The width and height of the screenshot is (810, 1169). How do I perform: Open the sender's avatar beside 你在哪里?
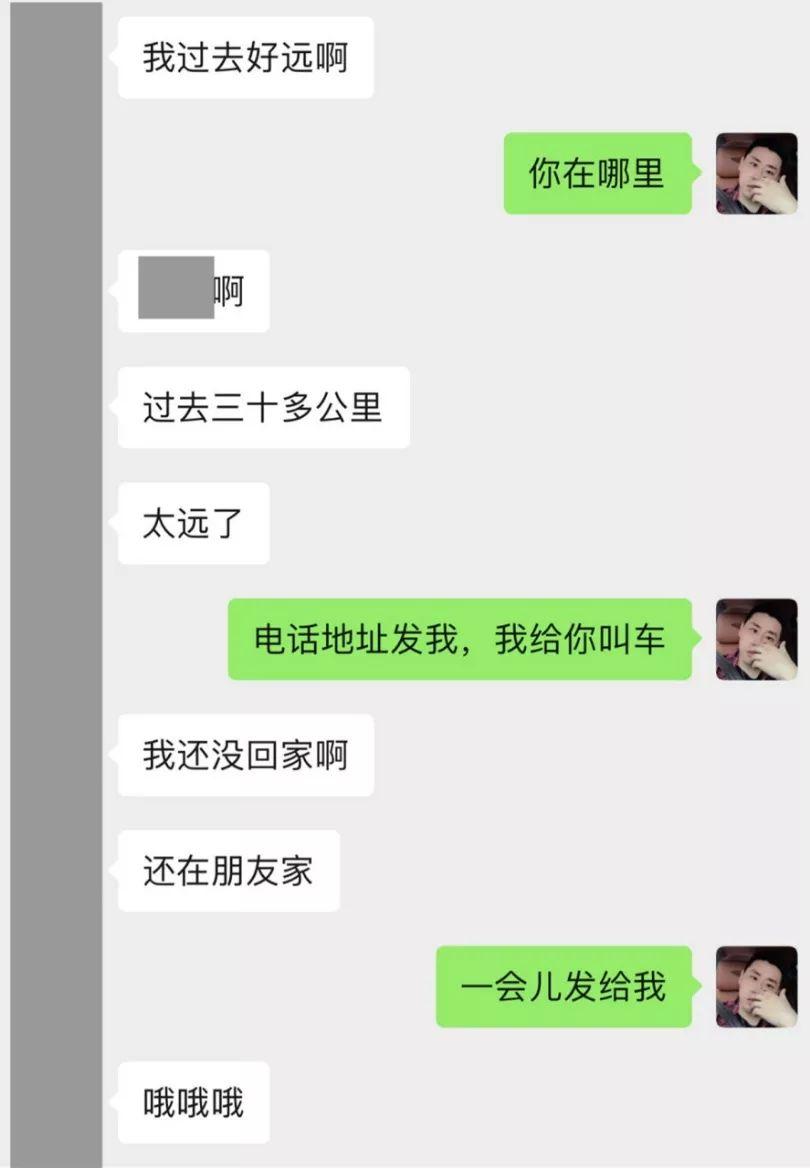(756, 173)
